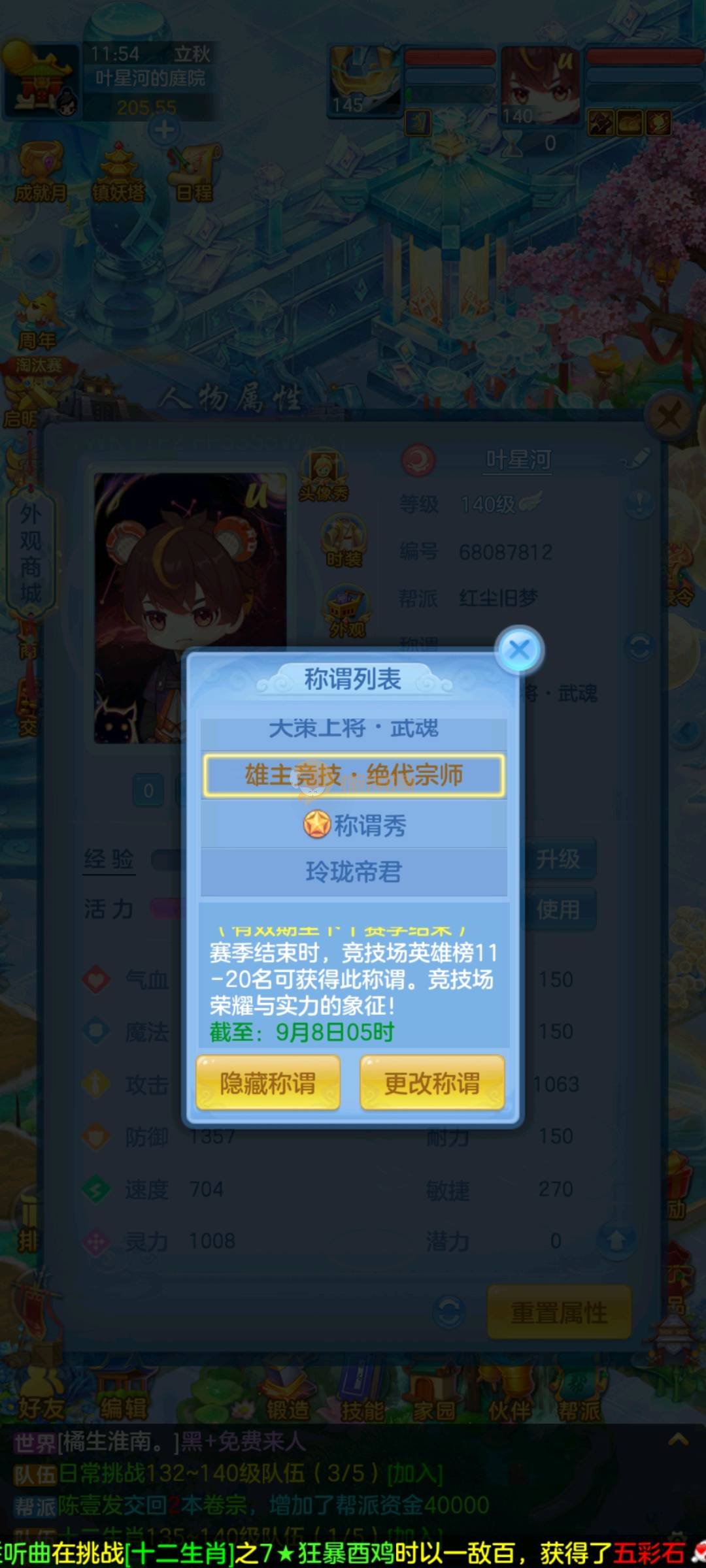Confirm with the 更改称谓 button
Screen dimensions: 706x1568
pos(431,1083)
